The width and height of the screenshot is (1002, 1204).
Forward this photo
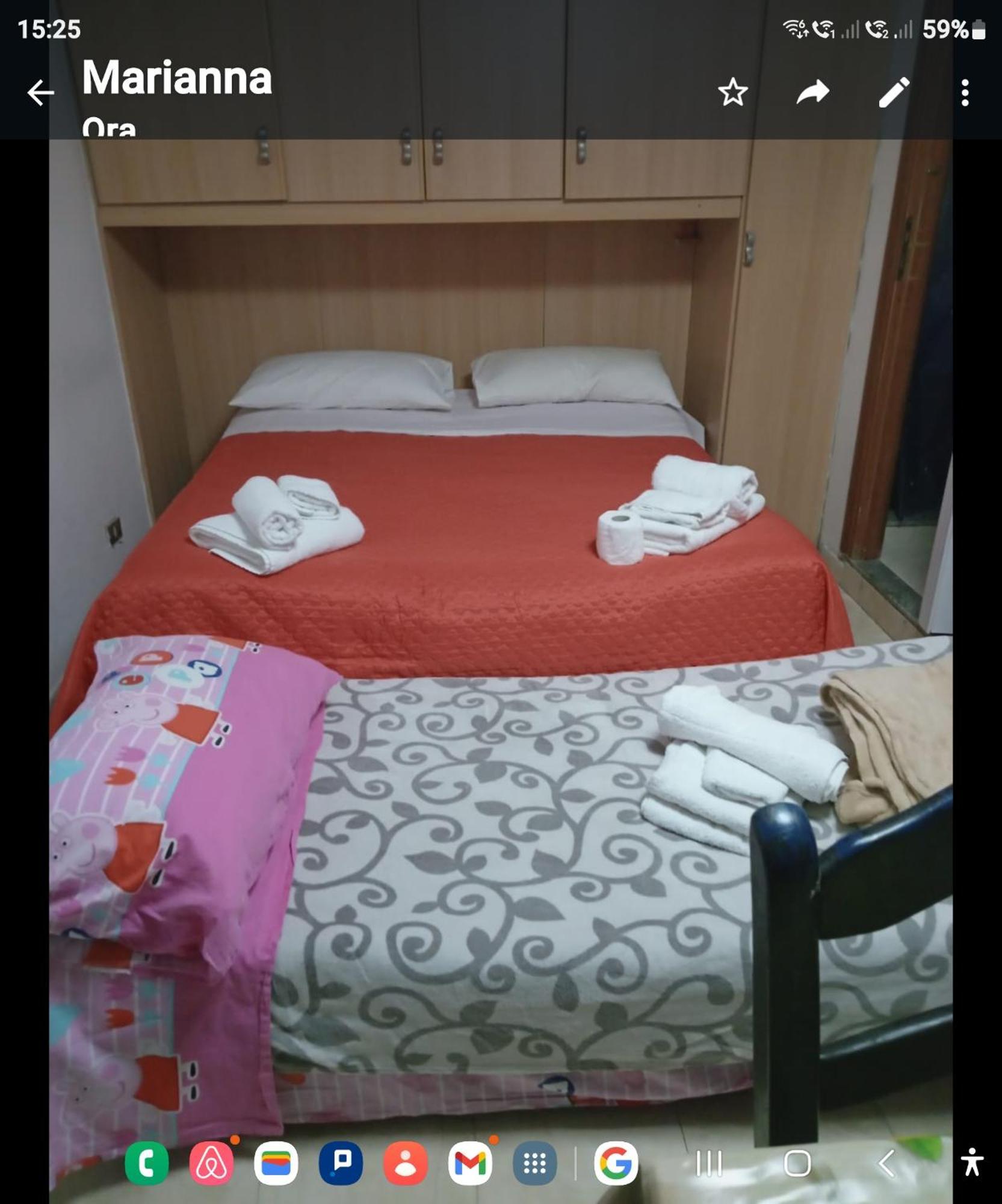pyautogui.click(x=813, y=93)
